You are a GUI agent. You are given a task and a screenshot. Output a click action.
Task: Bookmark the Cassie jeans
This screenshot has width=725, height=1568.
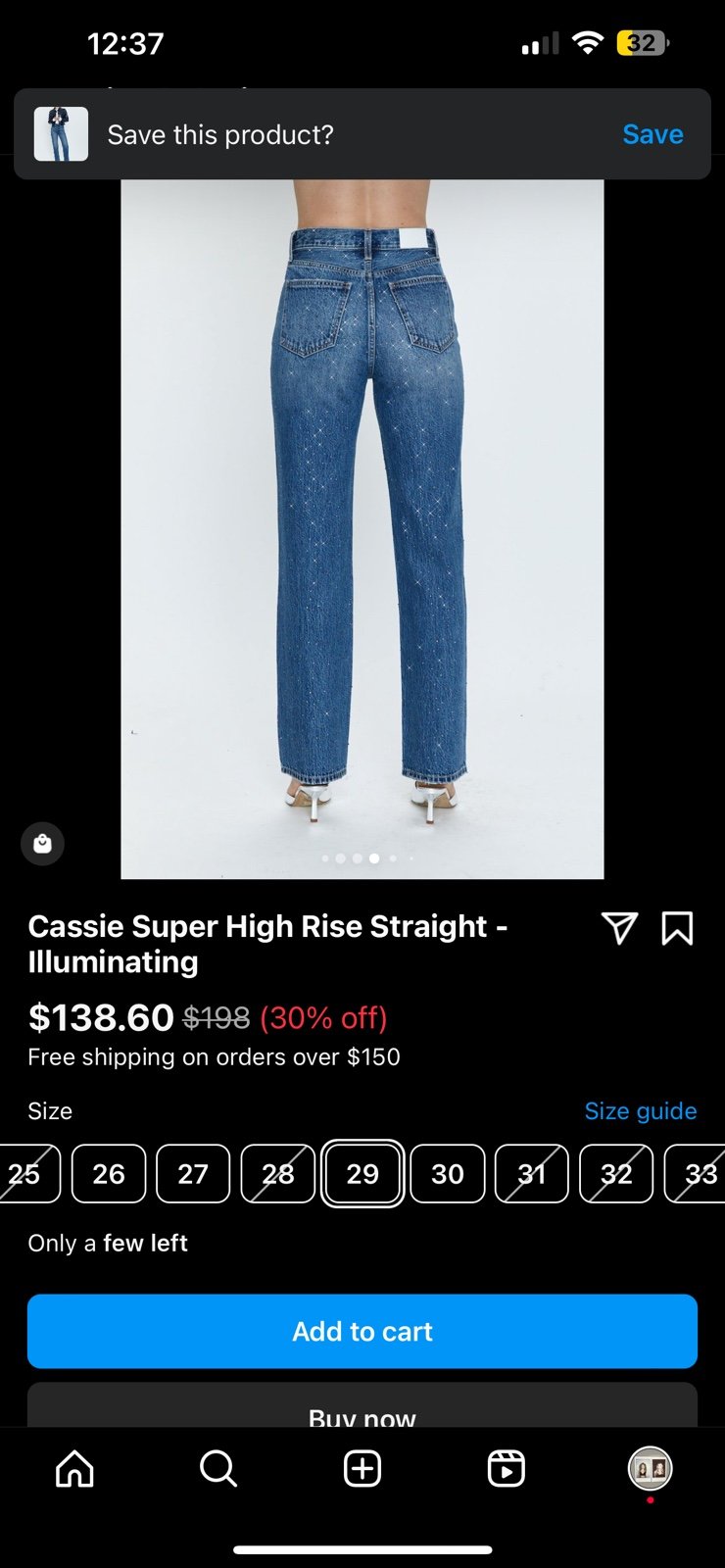click(x=677, y=928)
